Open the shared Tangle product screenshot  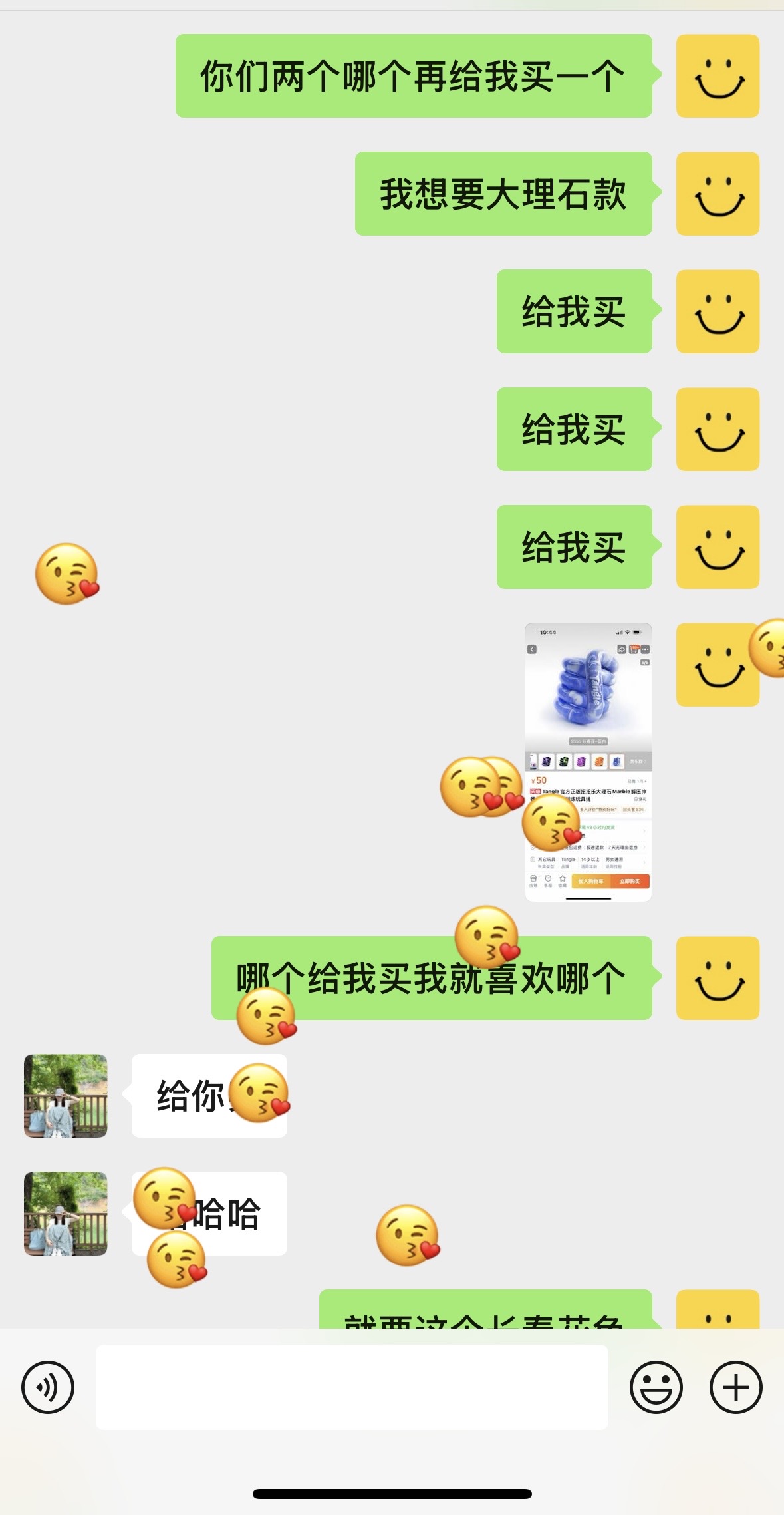588,762
